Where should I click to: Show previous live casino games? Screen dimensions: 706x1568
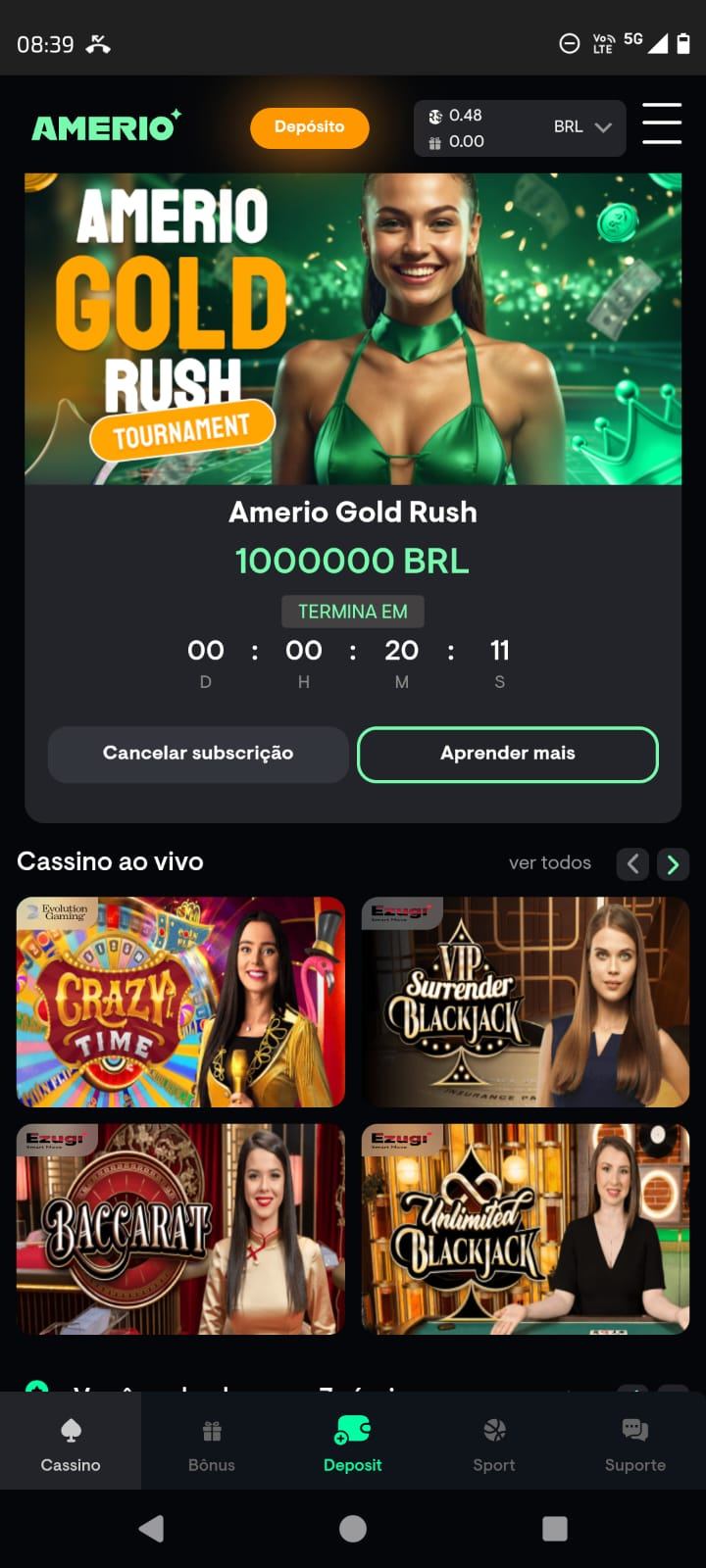632,863
